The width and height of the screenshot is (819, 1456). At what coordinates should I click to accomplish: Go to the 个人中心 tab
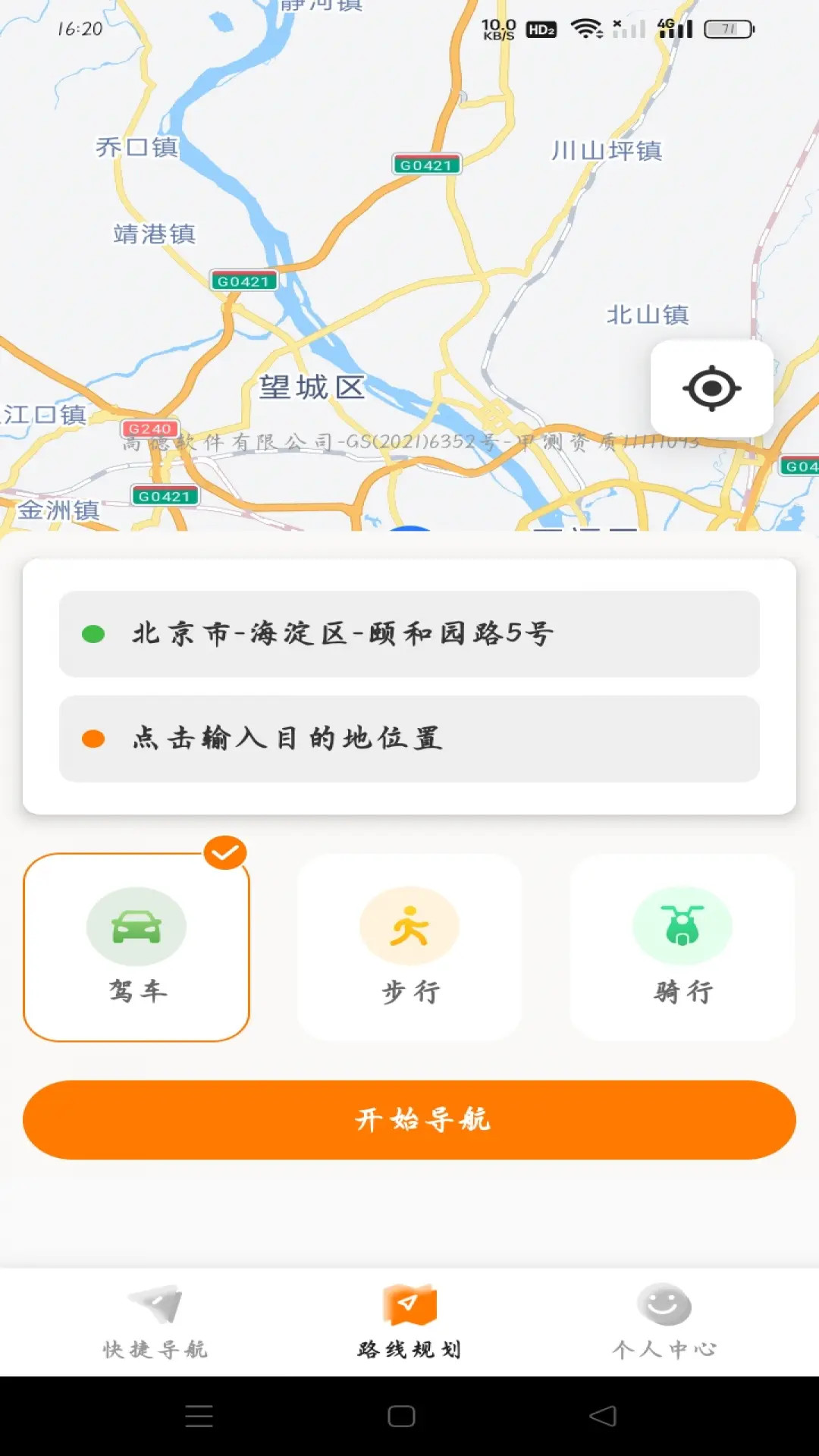point(664,1321)
